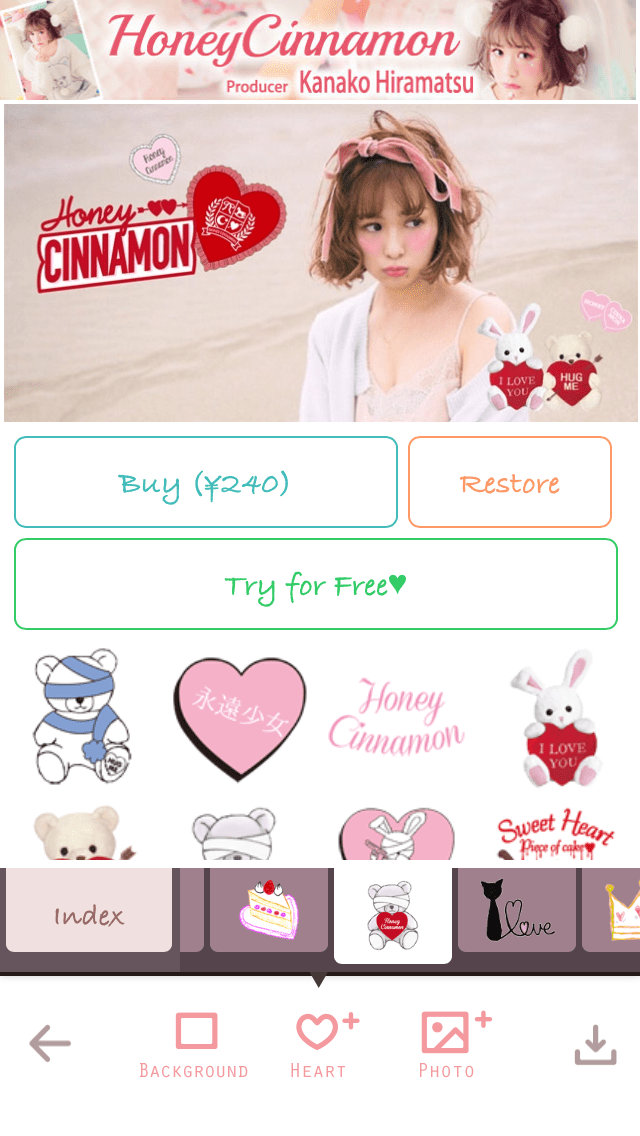Select Try for Free
This screenshot has height=1136, width=640.
pos(315,584)
